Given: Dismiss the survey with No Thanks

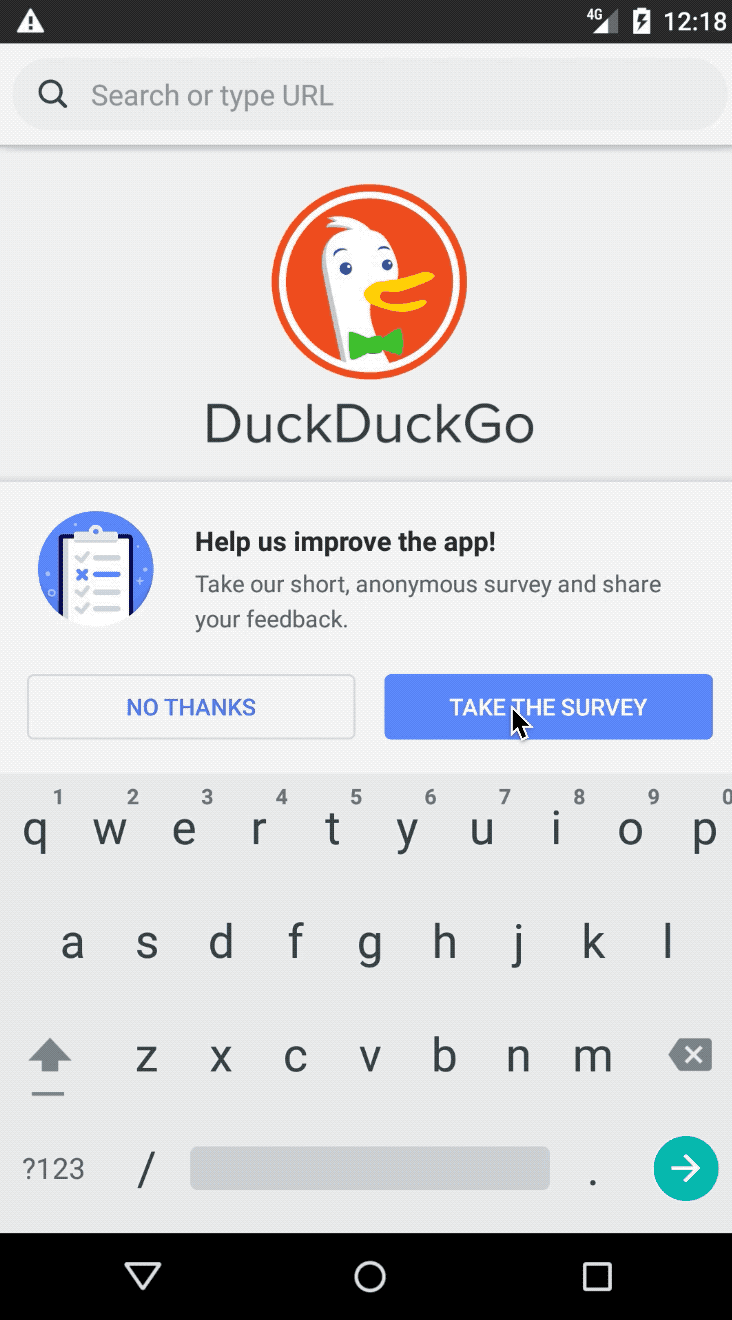Looking at the screenshot, I should click(191, 707).
